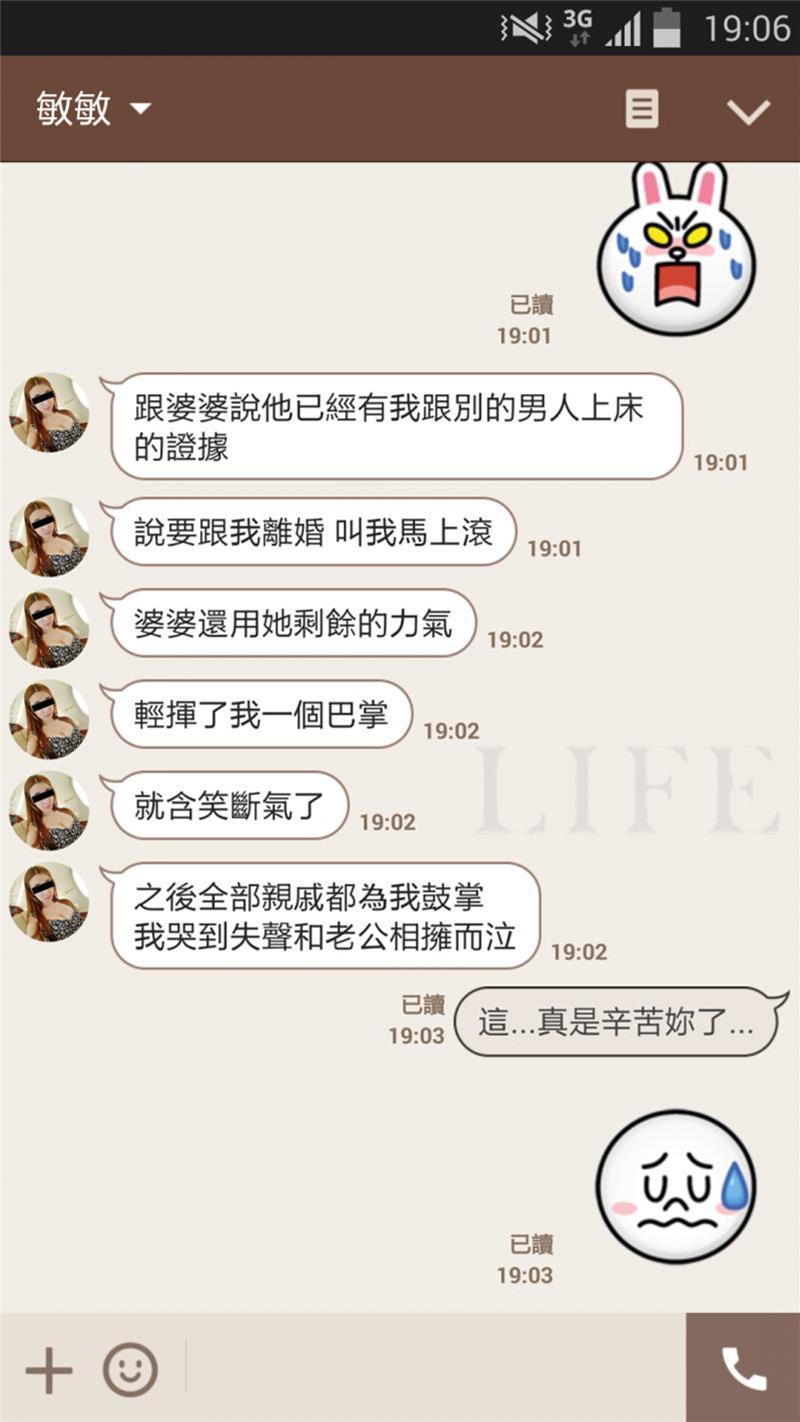Start a voice call with 敏敏
800x1422 pixels.
pyautogui.click(x=743, y=1368)
